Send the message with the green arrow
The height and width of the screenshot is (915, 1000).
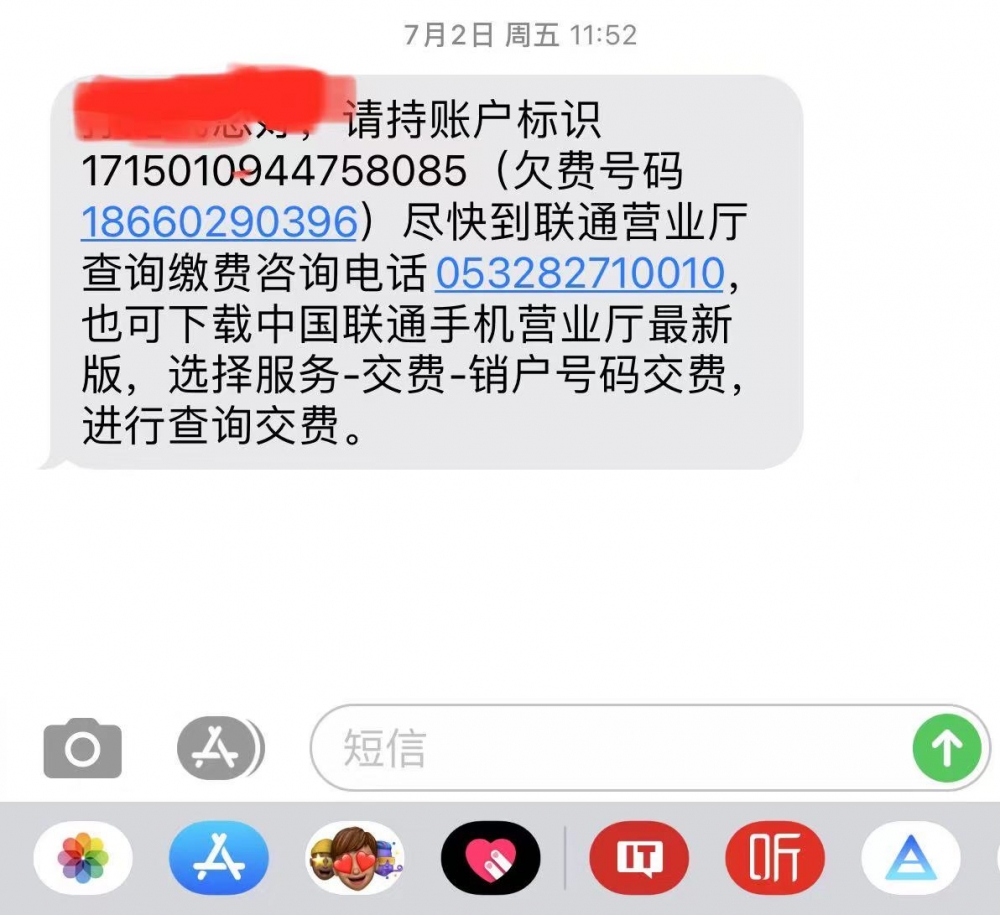click(x=946, y=747)
